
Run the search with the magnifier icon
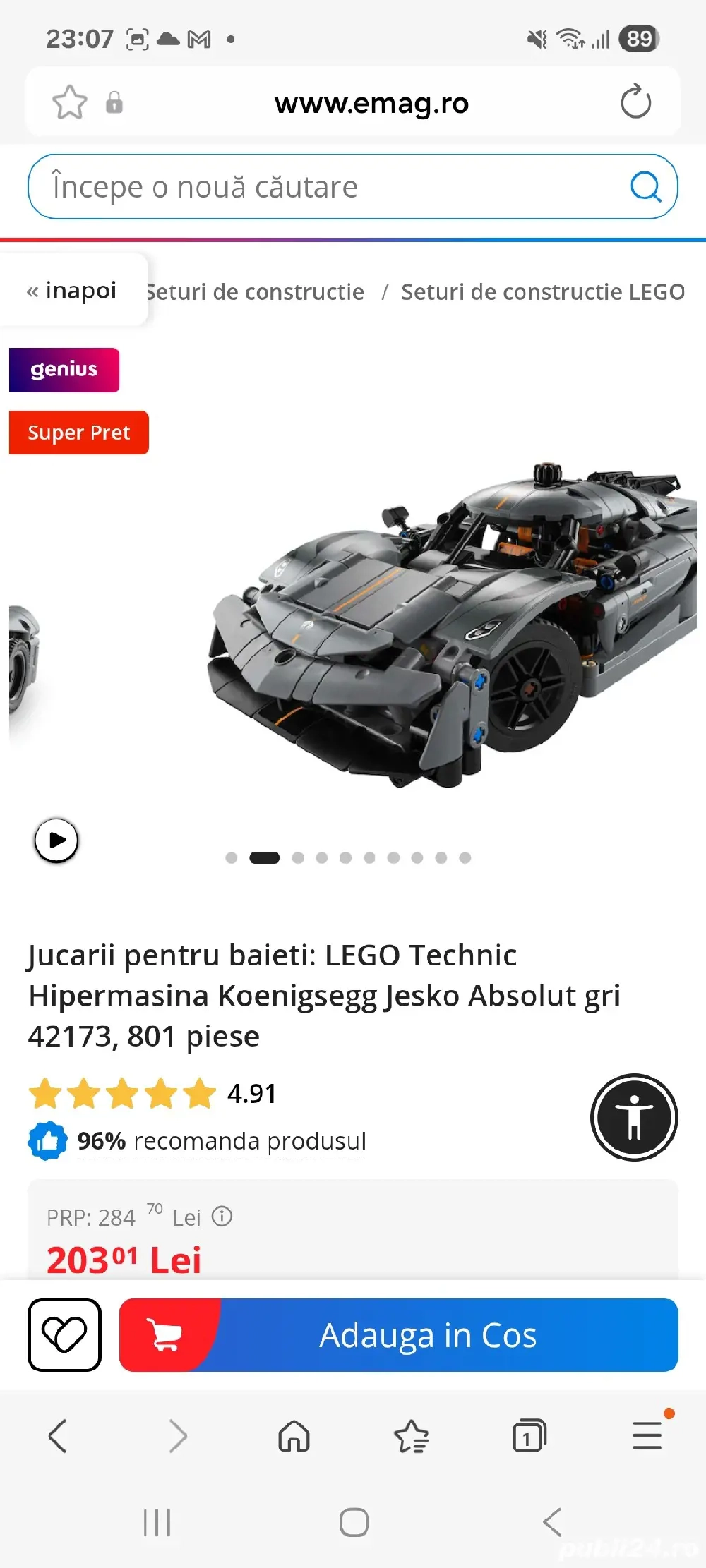645,187
